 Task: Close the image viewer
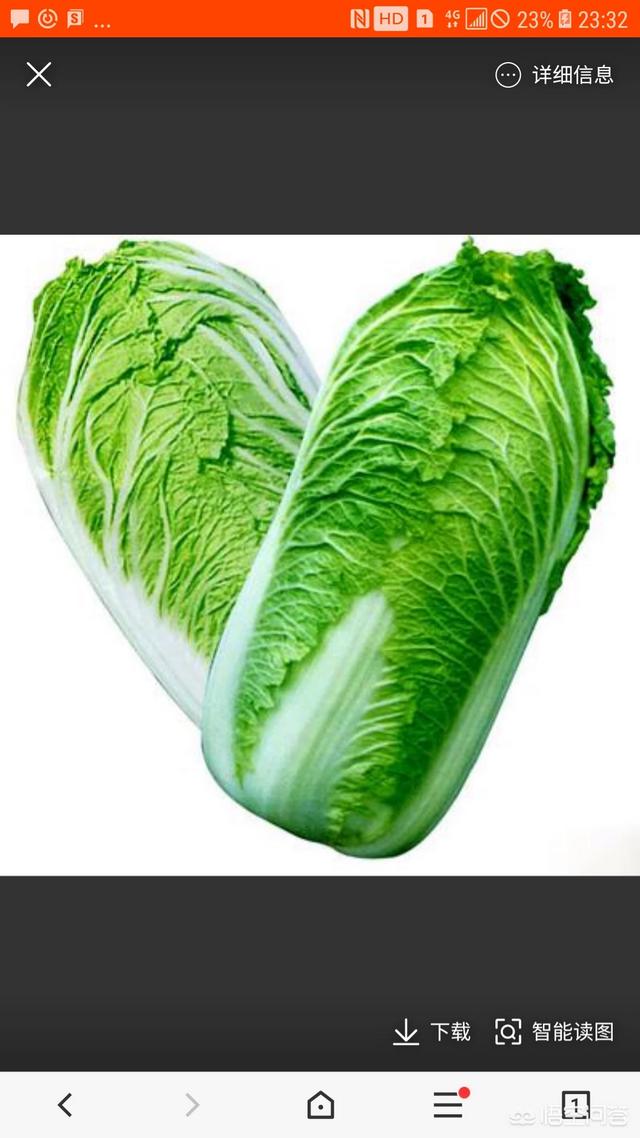coord(39,74)
